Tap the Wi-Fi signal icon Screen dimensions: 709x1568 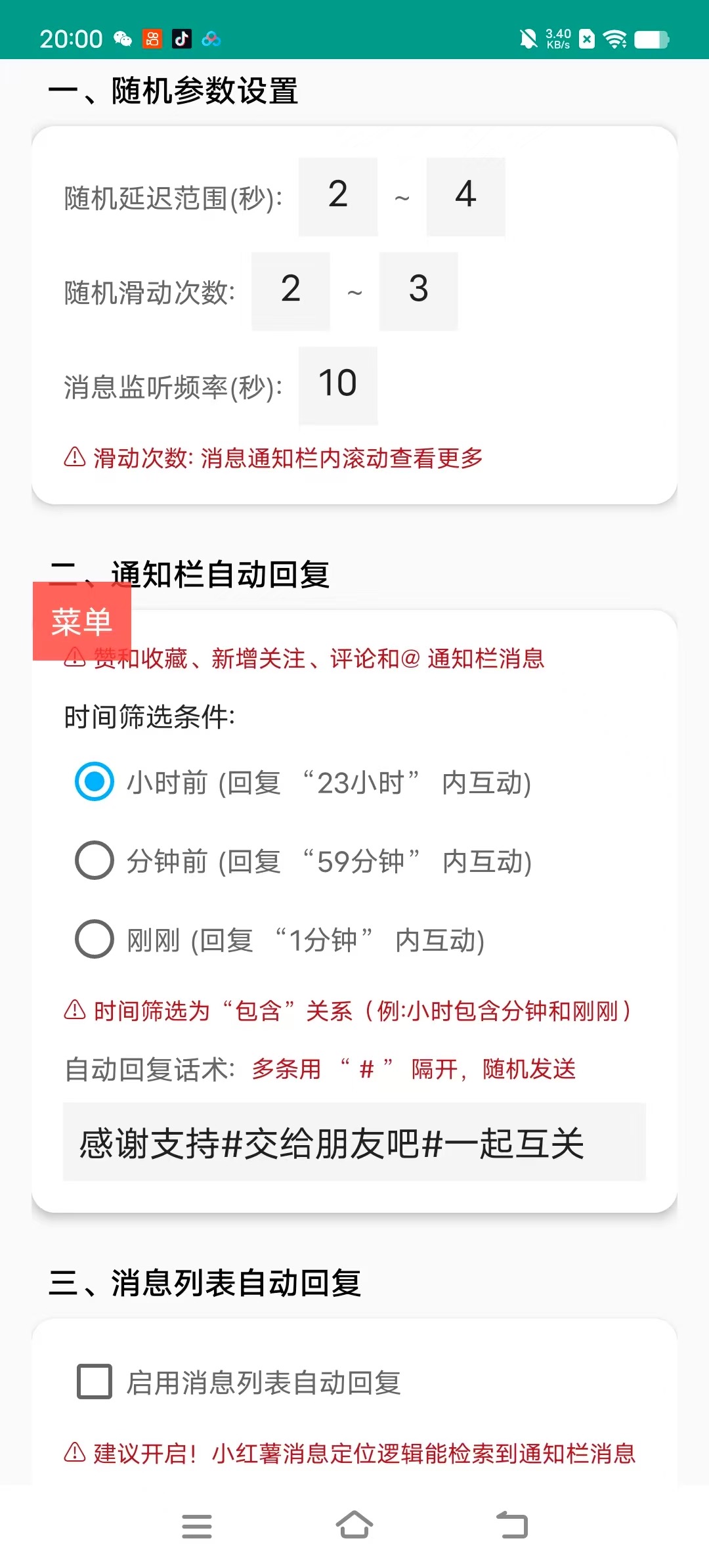click(616, 39)
